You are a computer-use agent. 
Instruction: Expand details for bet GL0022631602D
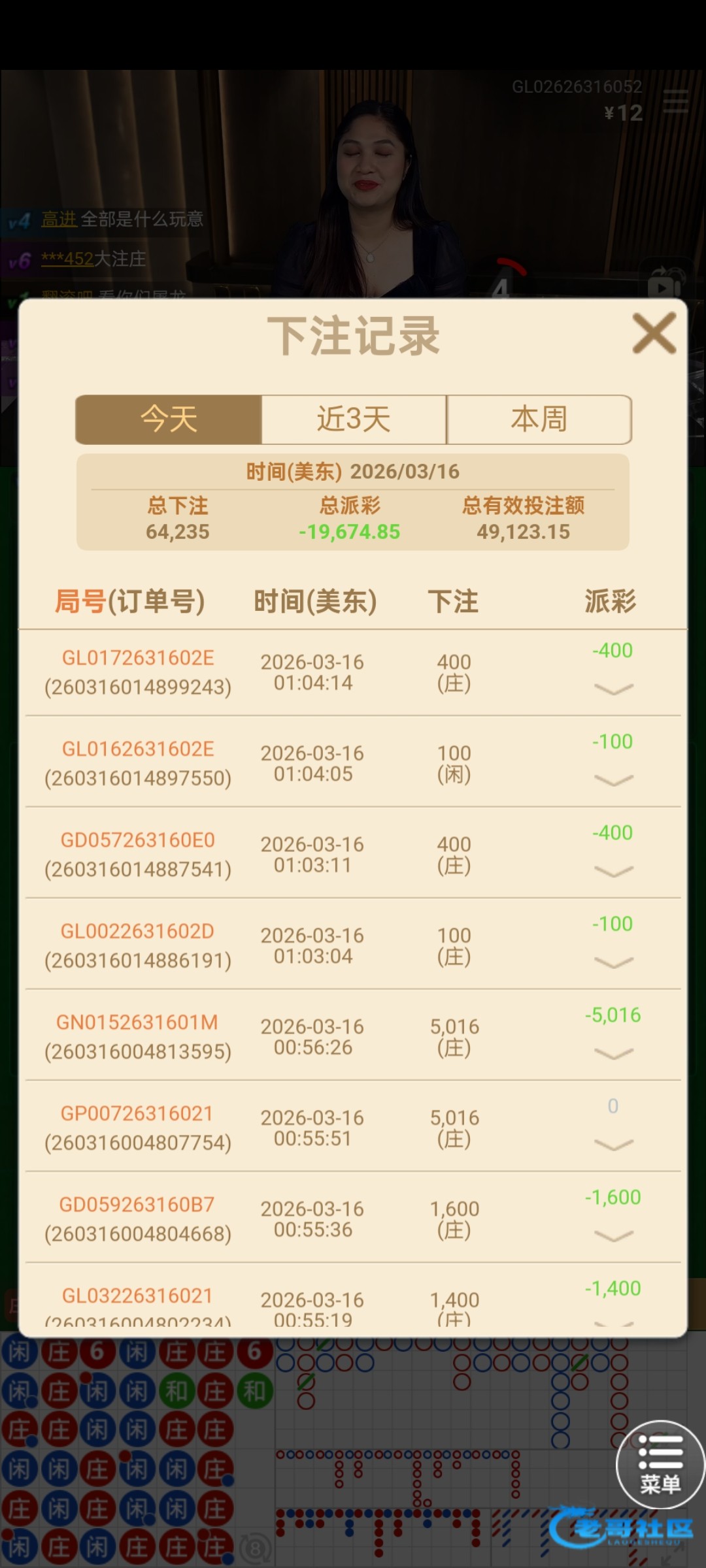(x=613, y=962)
